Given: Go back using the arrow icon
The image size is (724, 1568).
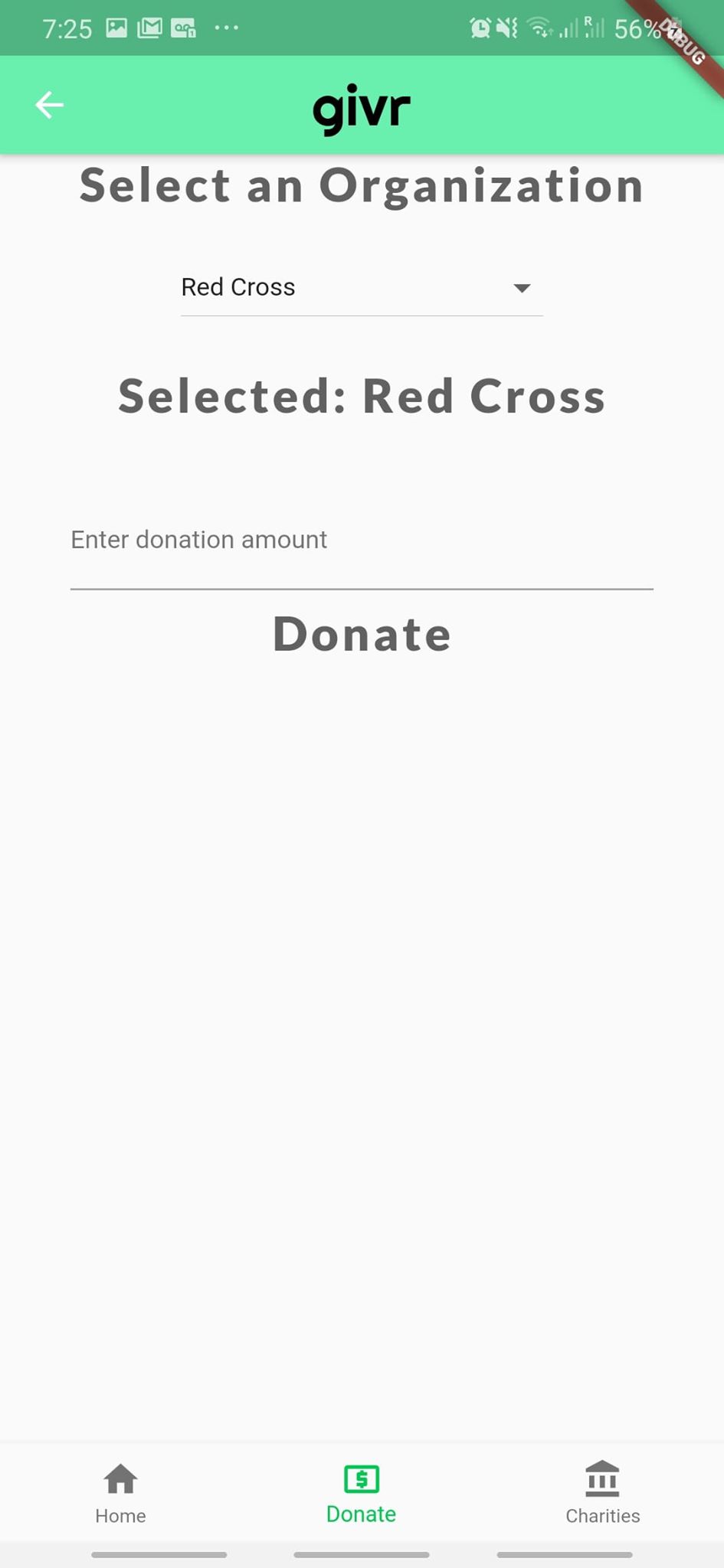Looking at the screenshot, I should (x=49, y=105).
